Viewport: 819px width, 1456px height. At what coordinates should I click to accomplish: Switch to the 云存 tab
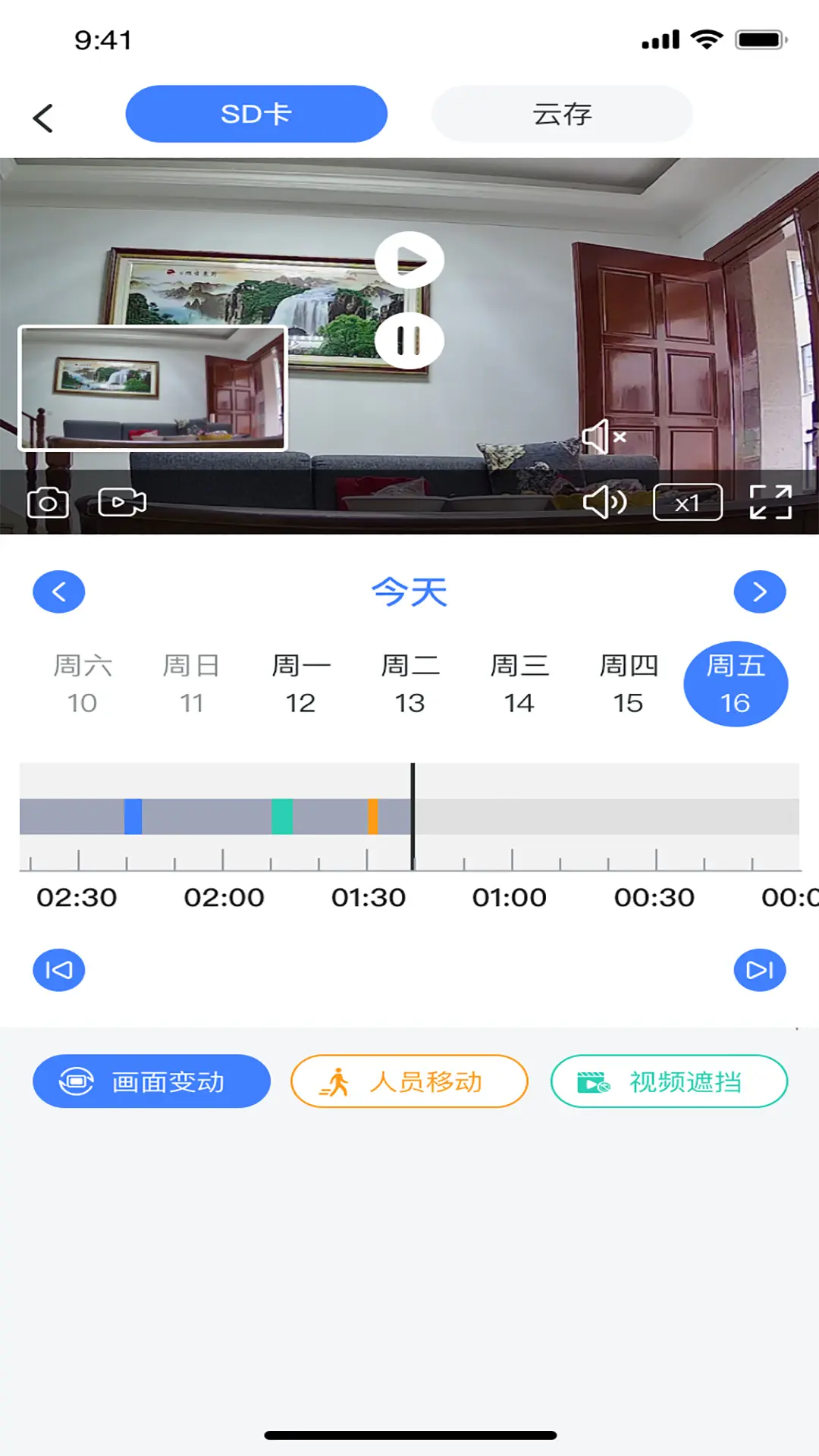point(561,113)
